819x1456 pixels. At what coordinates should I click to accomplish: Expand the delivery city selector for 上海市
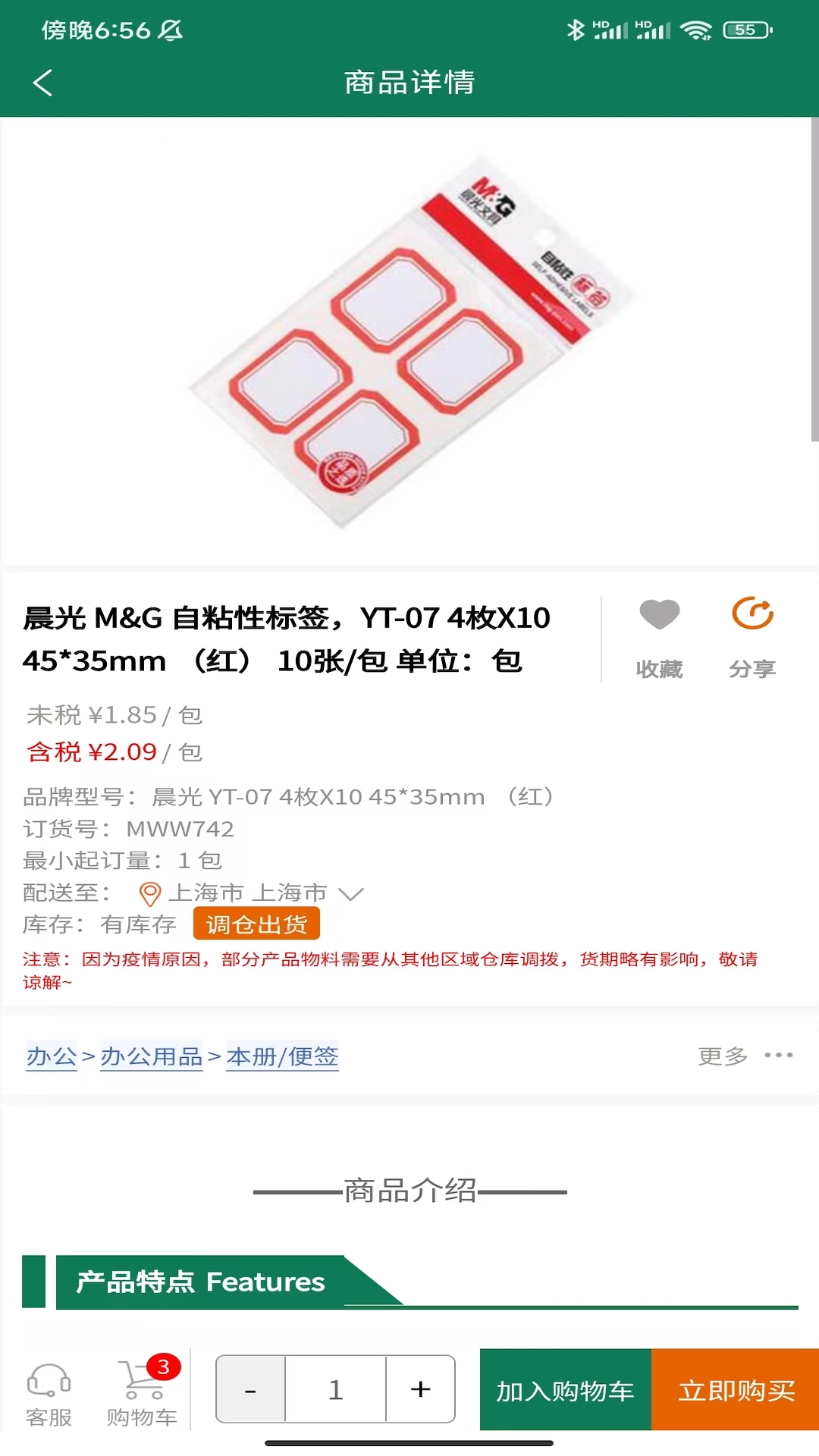pyautogui.click(x=351, y=894)
